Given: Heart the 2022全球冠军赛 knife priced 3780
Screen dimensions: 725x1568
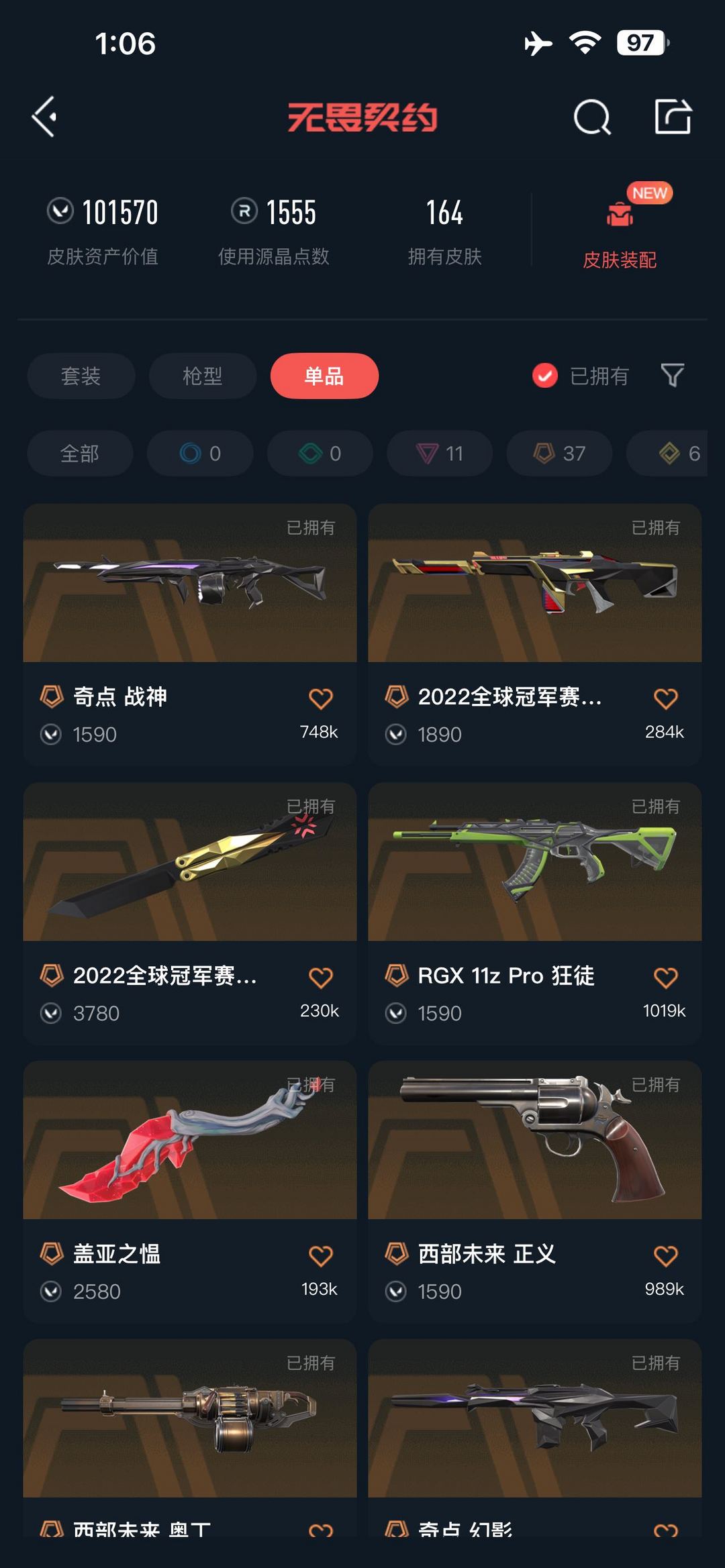Looking at the screenshot, I should (320, 978).
